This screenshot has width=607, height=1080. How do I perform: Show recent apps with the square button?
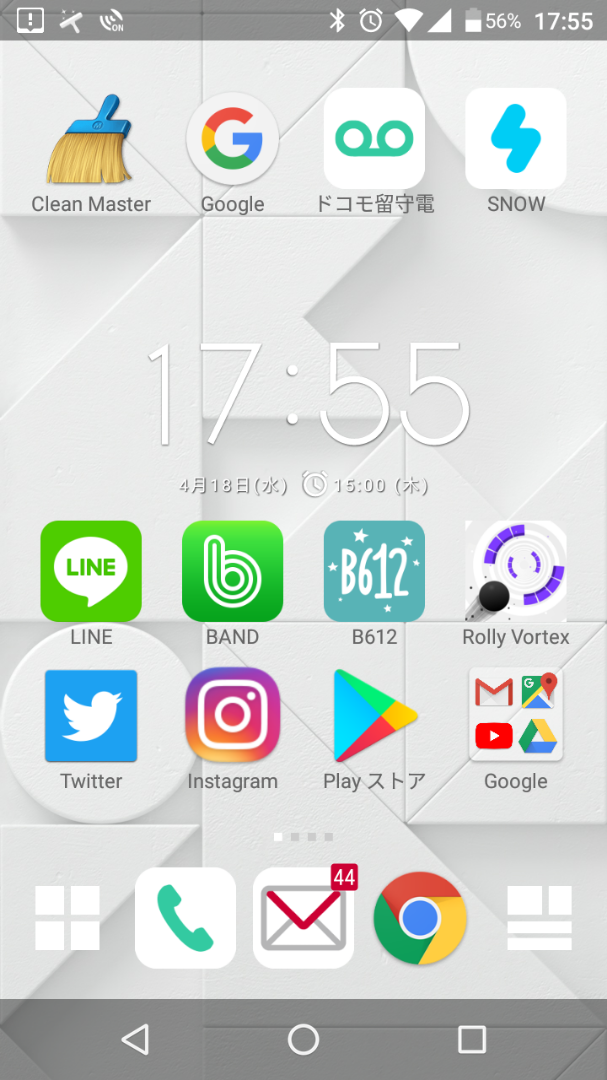471,1039
